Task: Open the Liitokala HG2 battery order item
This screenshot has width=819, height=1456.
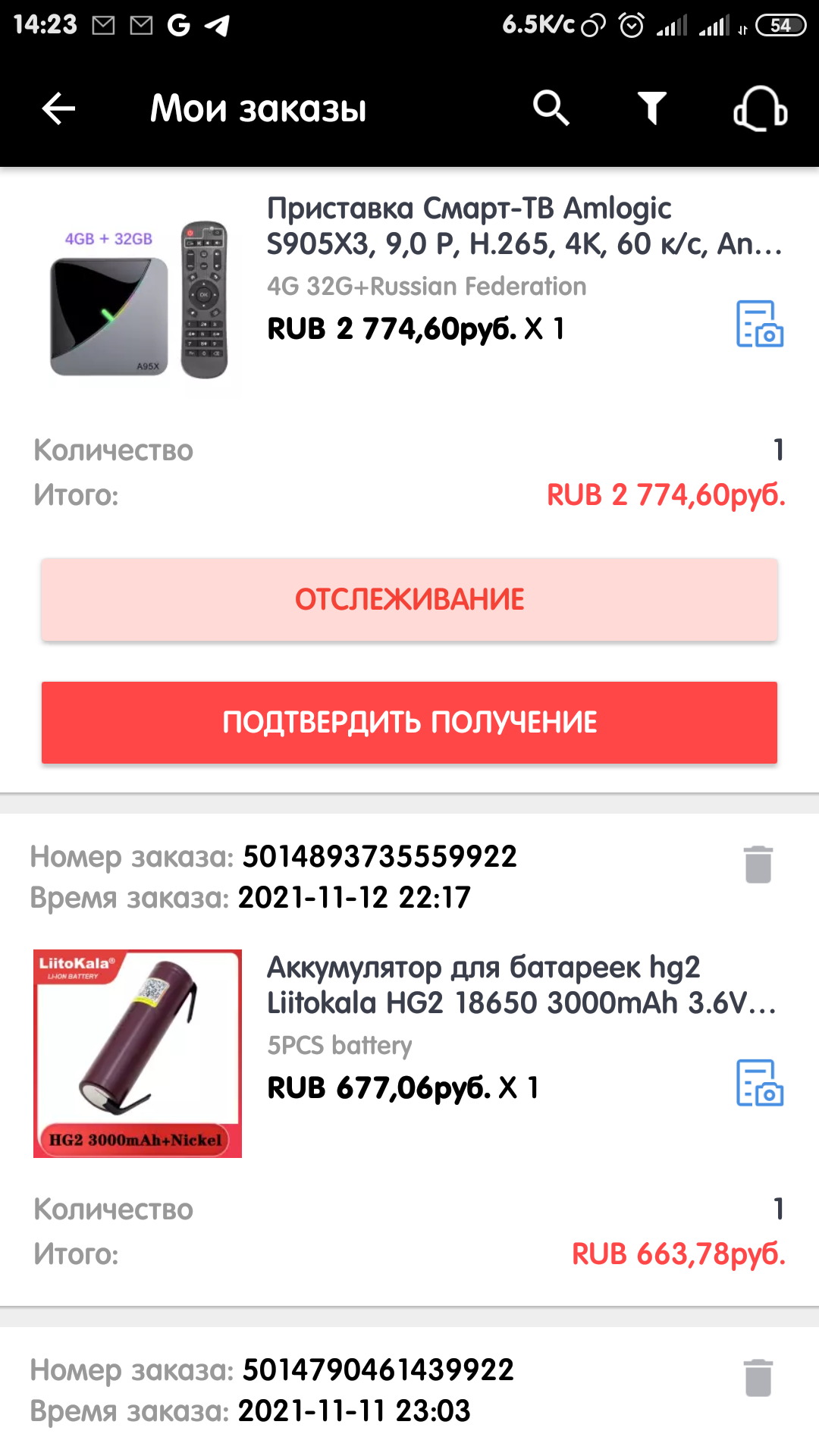Action: (x=409, y=1054)
